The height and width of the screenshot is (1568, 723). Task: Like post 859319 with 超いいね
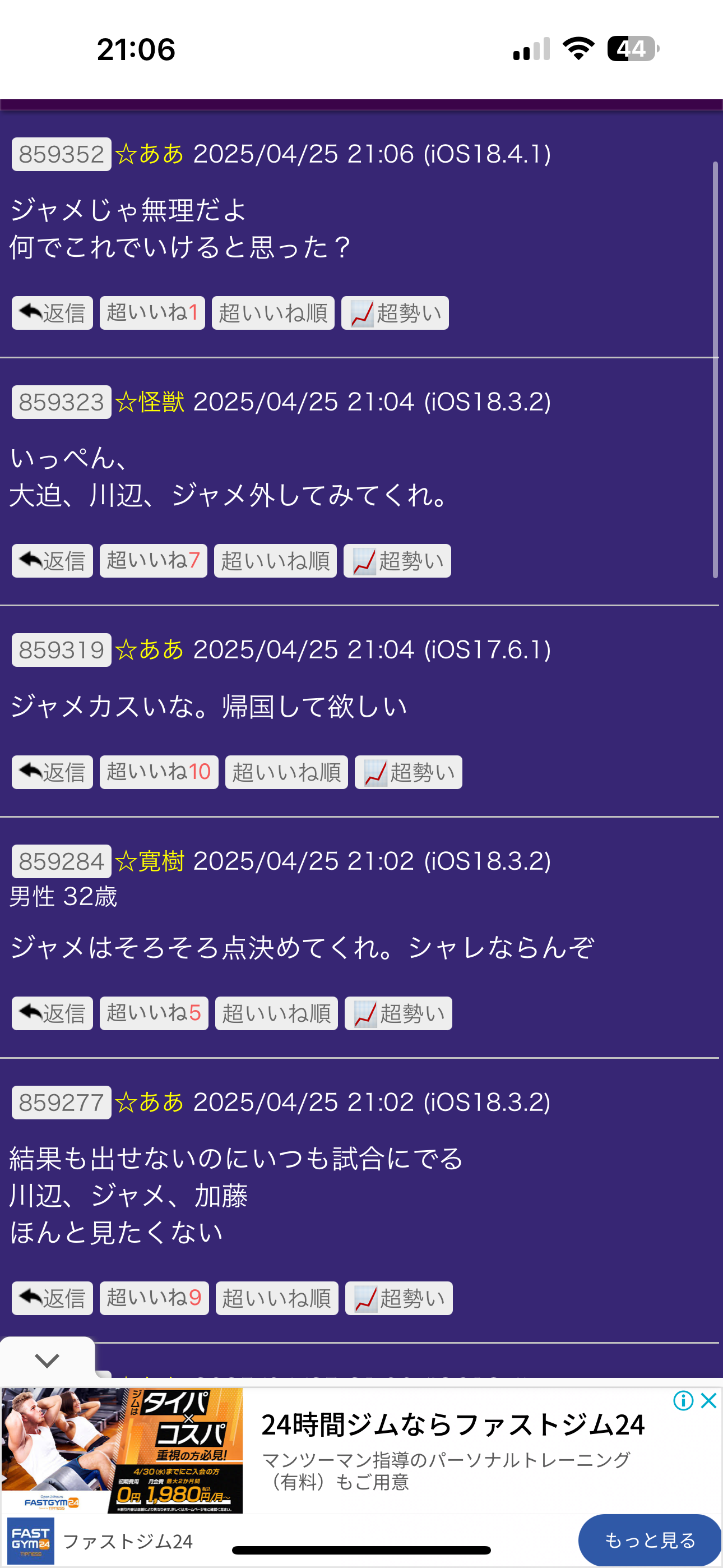159,772
